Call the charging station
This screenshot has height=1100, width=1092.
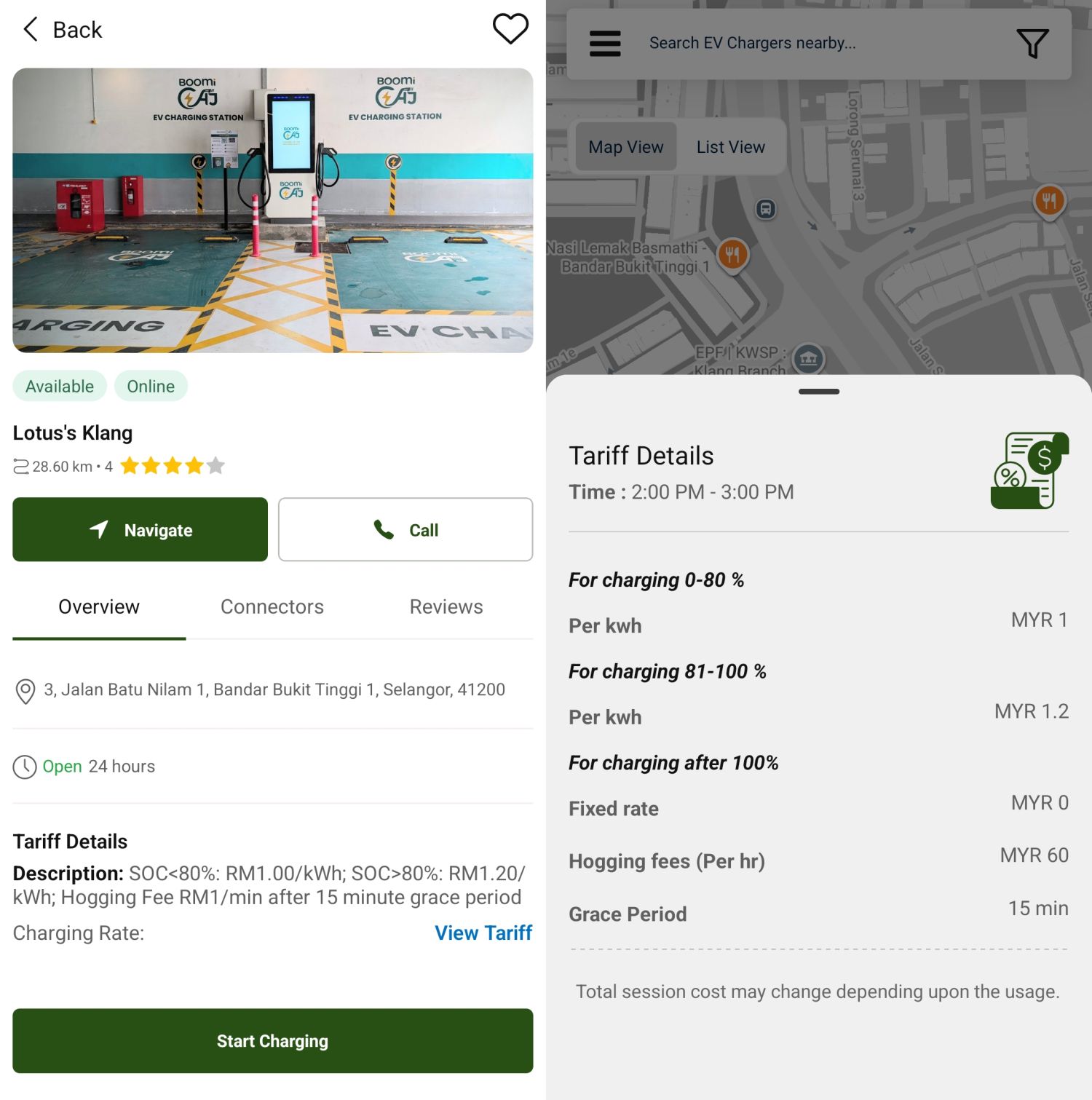[405, 529]
